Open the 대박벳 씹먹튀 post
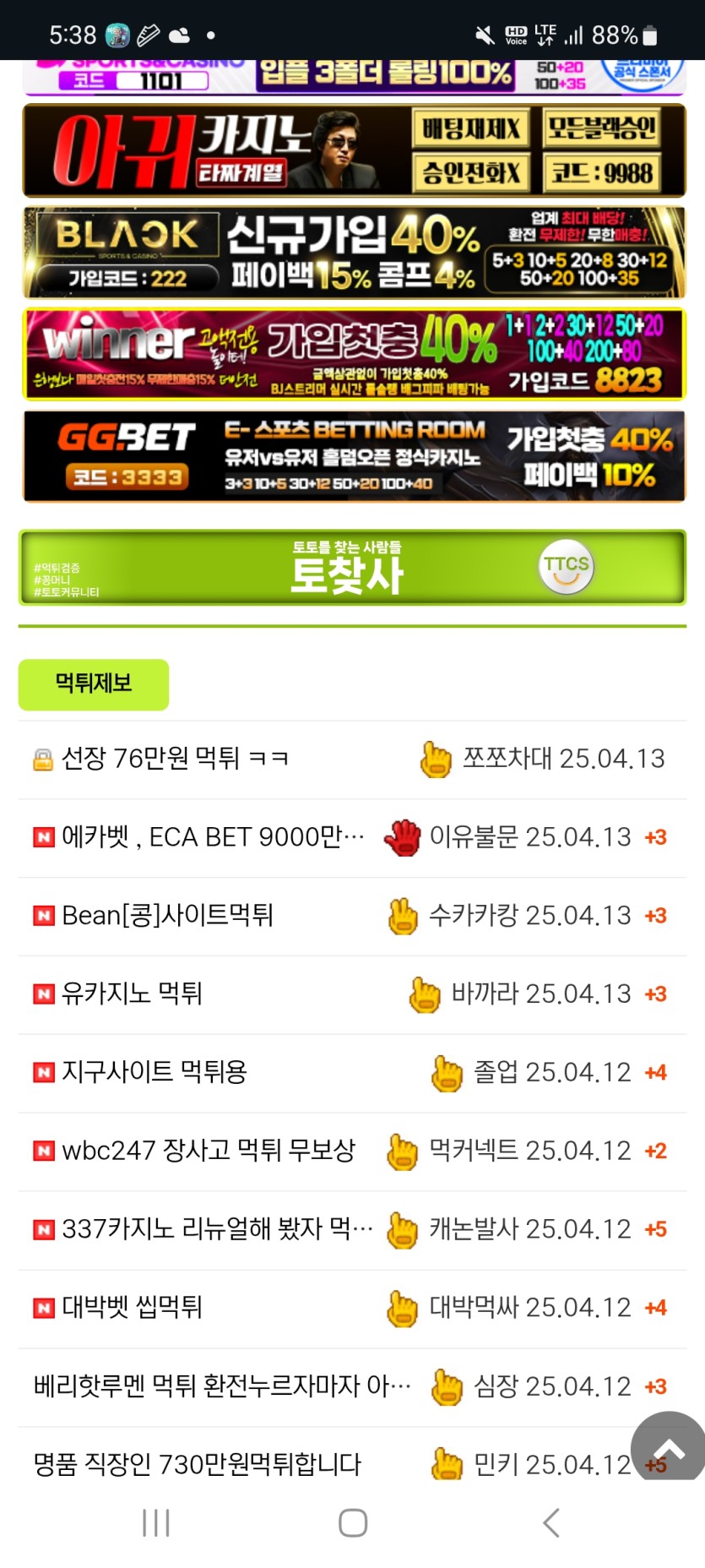The width and height of the screenshot is (705, 1568). pos(132,1308)
